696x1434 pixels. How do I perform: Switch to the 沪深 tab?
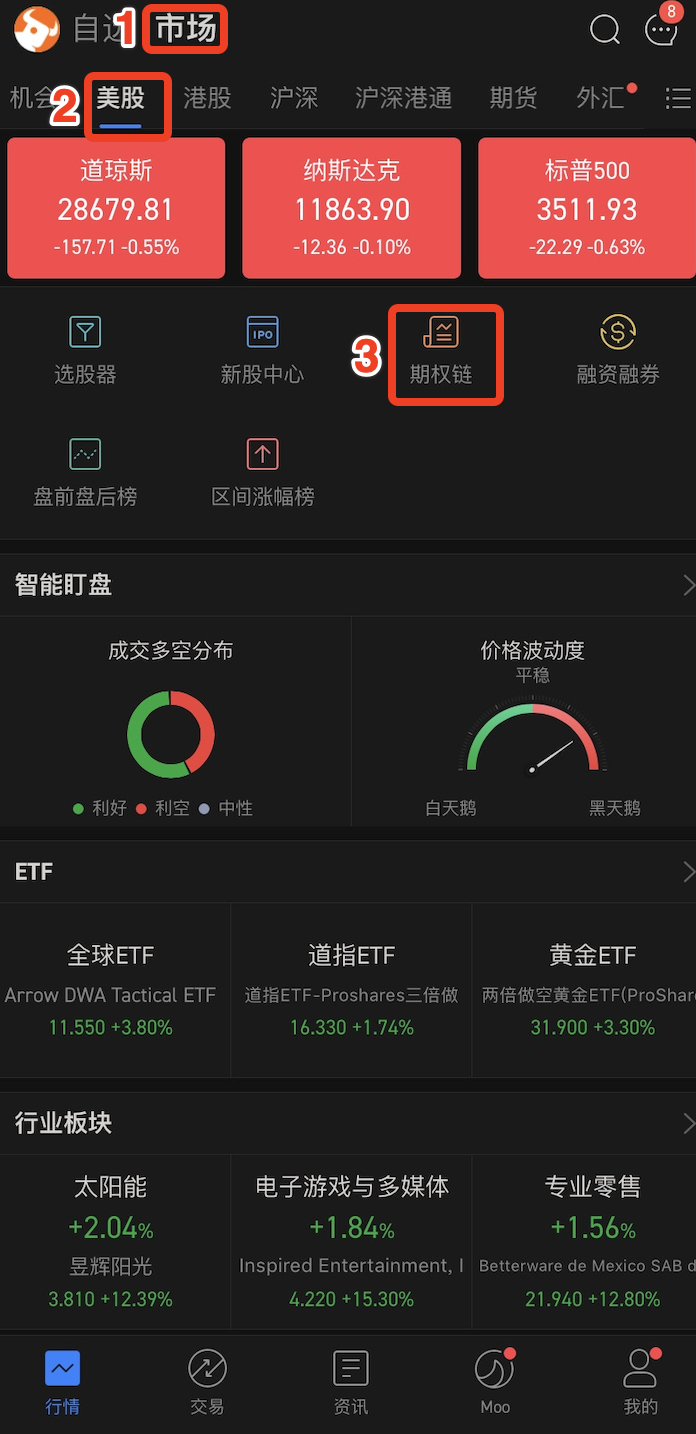pyautogui.click(x=294, y=98)
